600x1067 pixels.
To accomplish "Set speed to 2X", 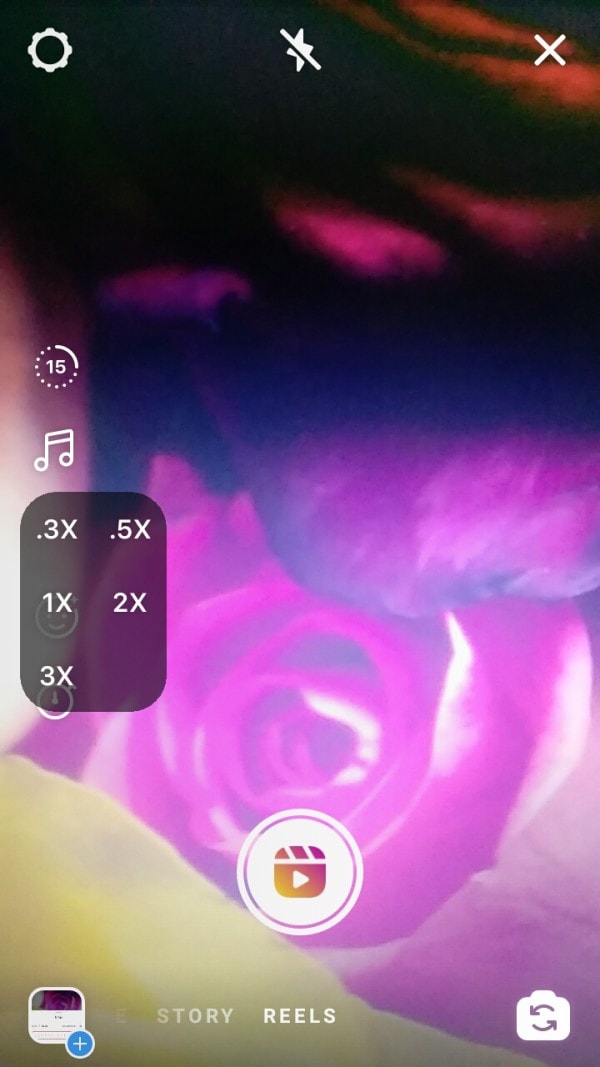I will click(x=130, y=603).
